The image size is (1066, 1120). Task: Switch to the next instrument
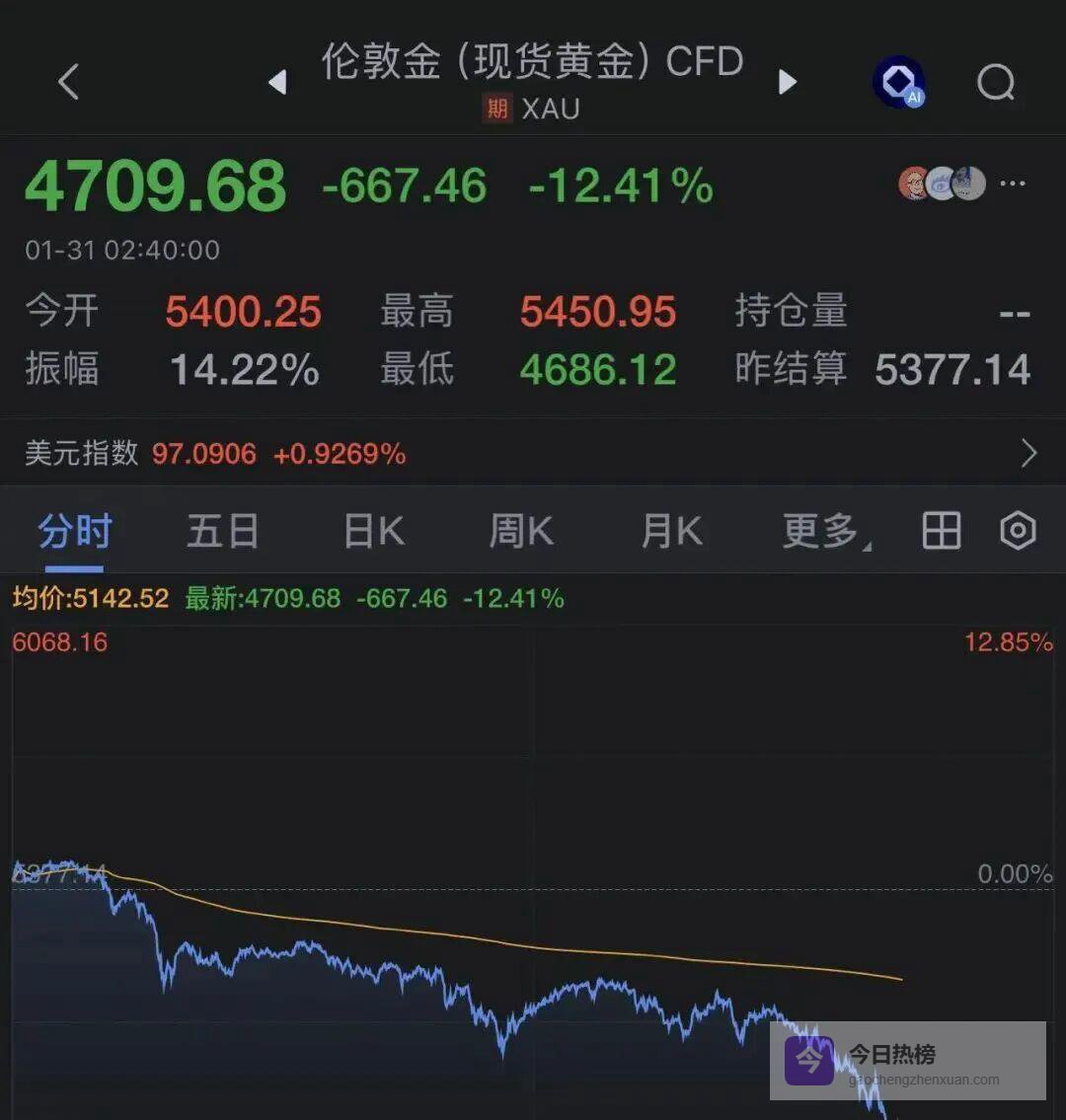tap(787, 82)
